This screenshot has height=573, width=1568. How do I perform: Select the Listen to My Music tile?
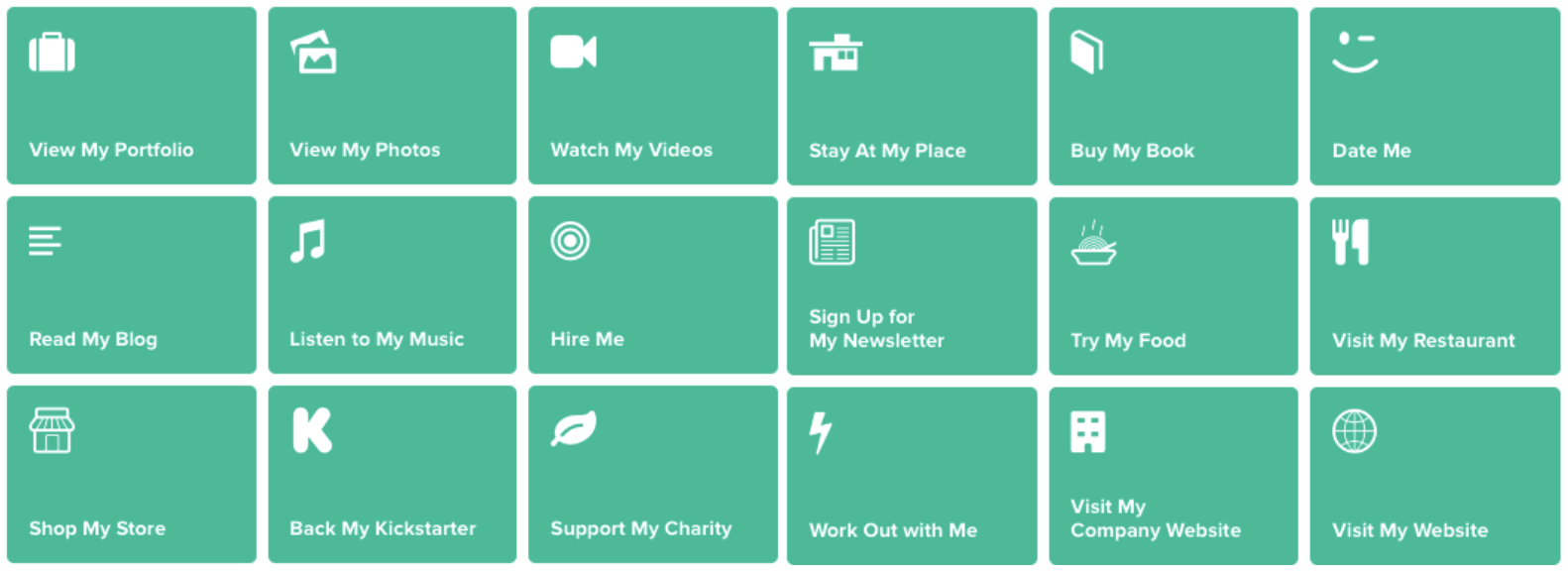tap(392, 285)
